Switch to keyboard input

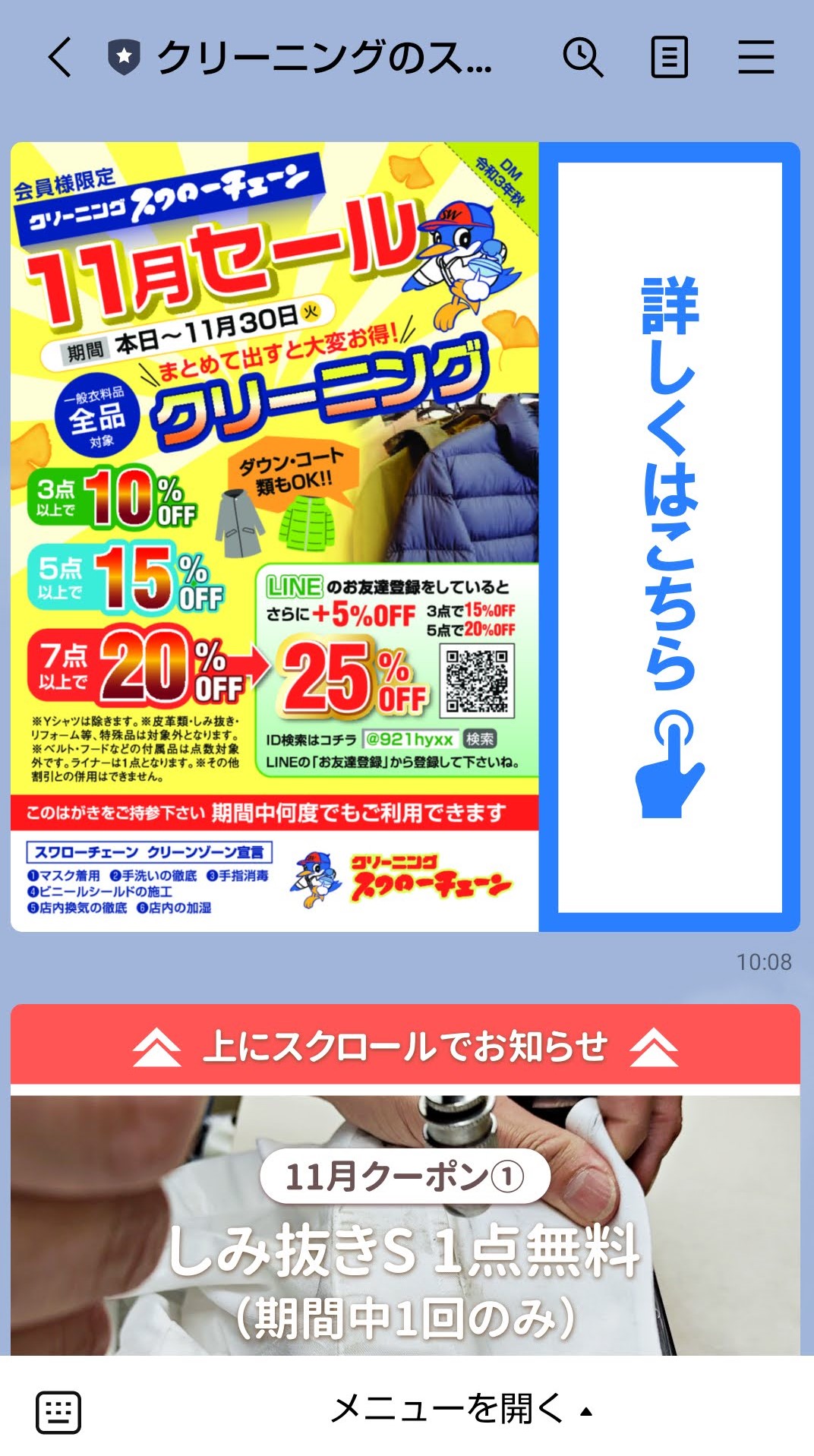pyautogui.click(x=58, y=1412)
